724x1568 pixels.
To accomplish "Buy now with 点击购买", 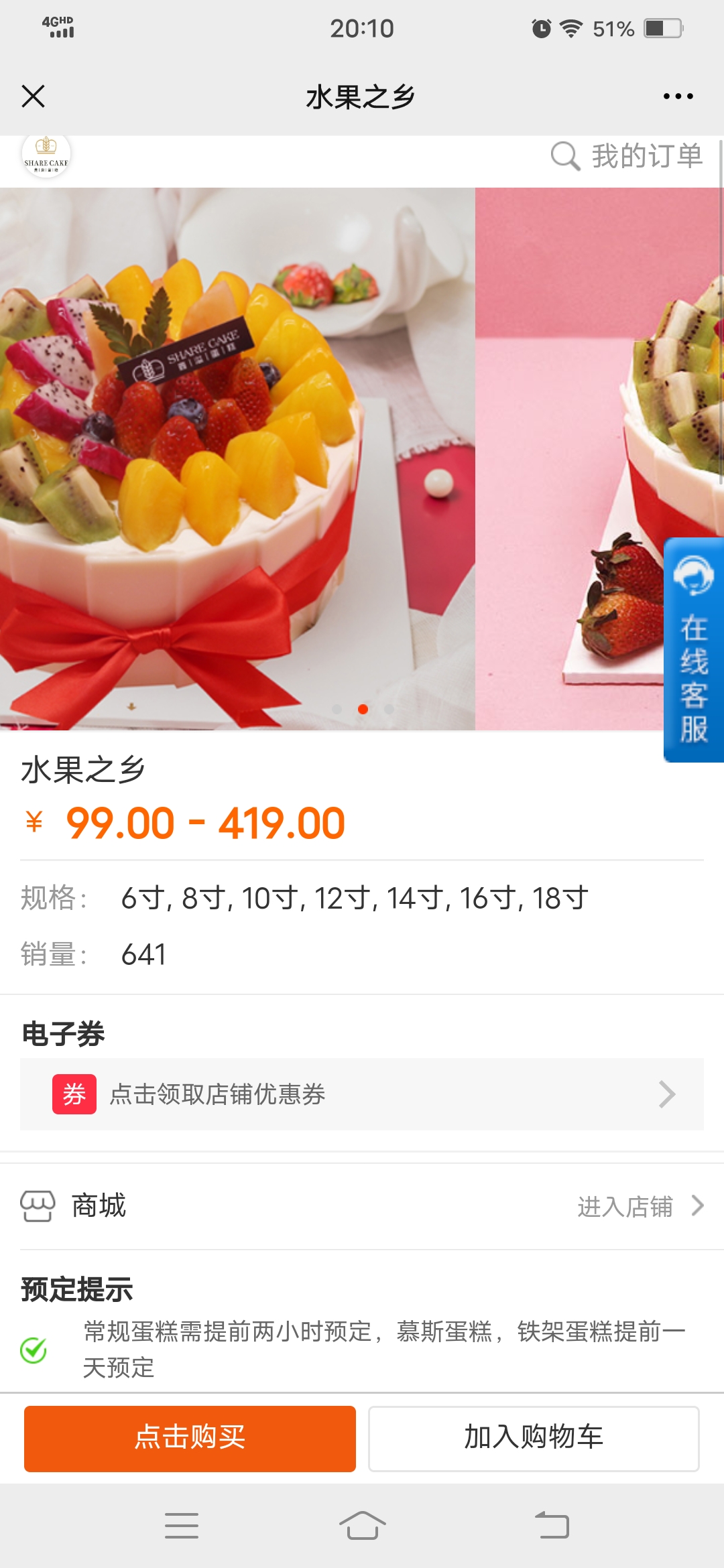I will click(190, 1439).
